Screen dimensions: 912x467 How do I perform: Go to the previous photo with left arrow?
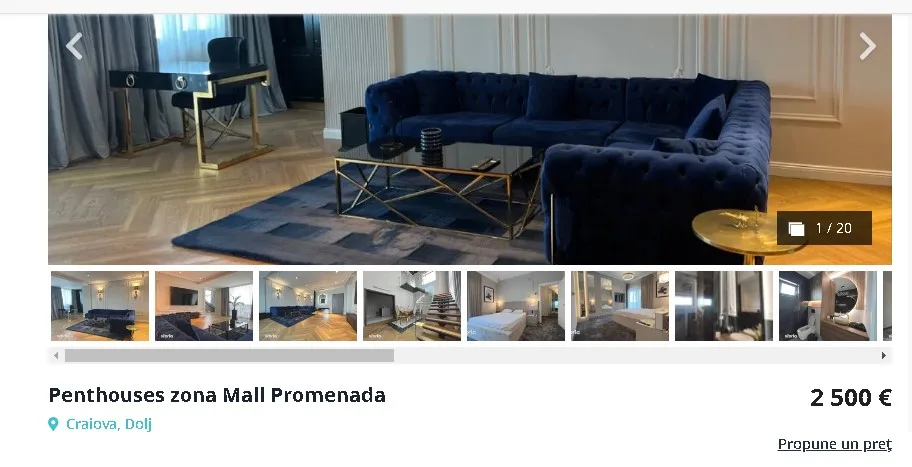click(x=74, y=46)
